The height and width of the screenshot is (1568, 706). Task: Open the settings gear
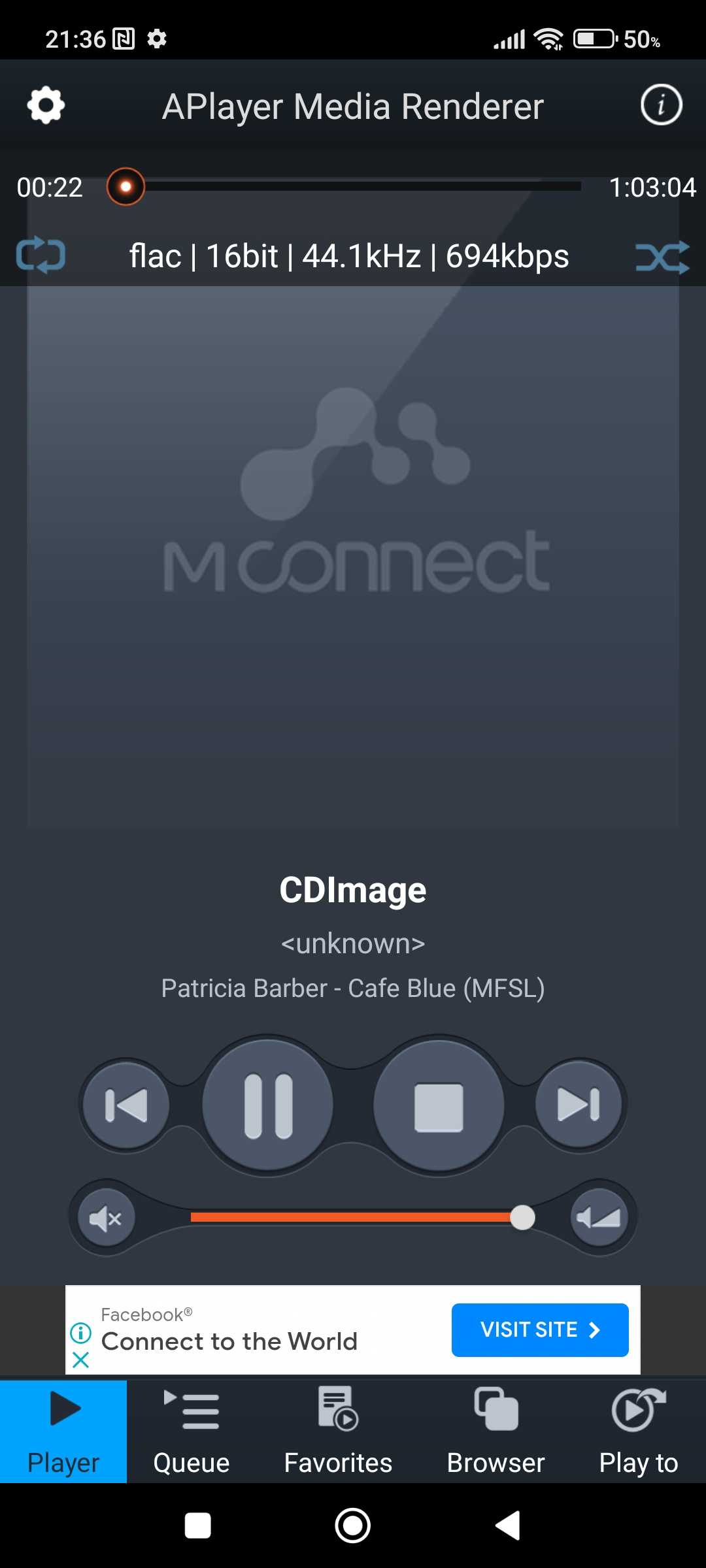(x=46, y=105)
